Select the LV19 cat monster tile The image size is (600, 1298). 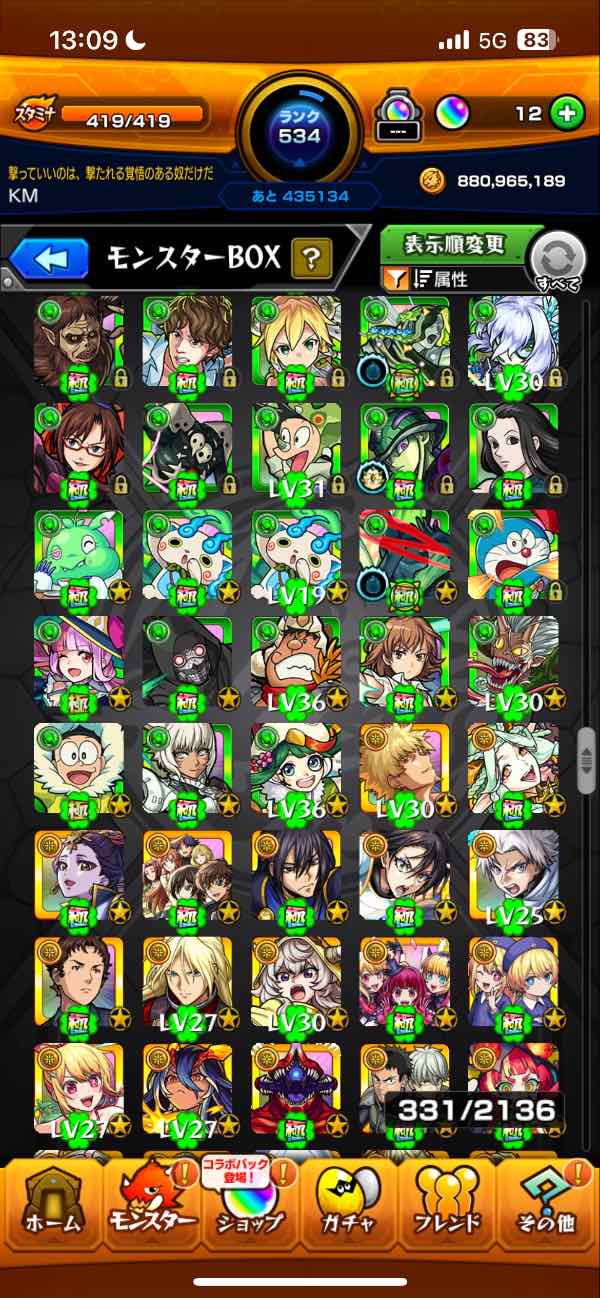tap(296, 557)
